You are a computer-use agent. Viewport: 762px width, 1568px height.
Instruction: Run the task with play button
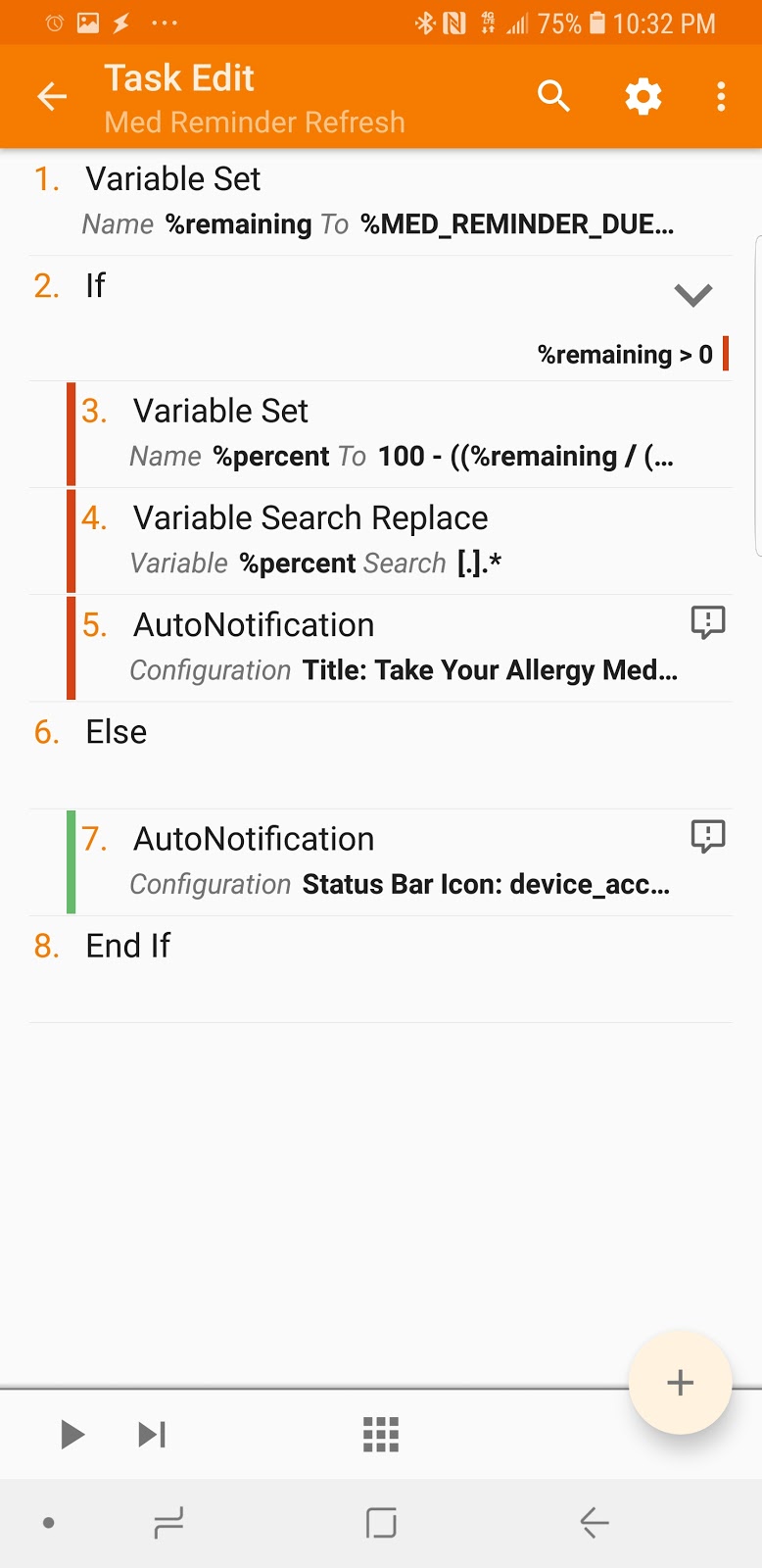(71, 1435)
